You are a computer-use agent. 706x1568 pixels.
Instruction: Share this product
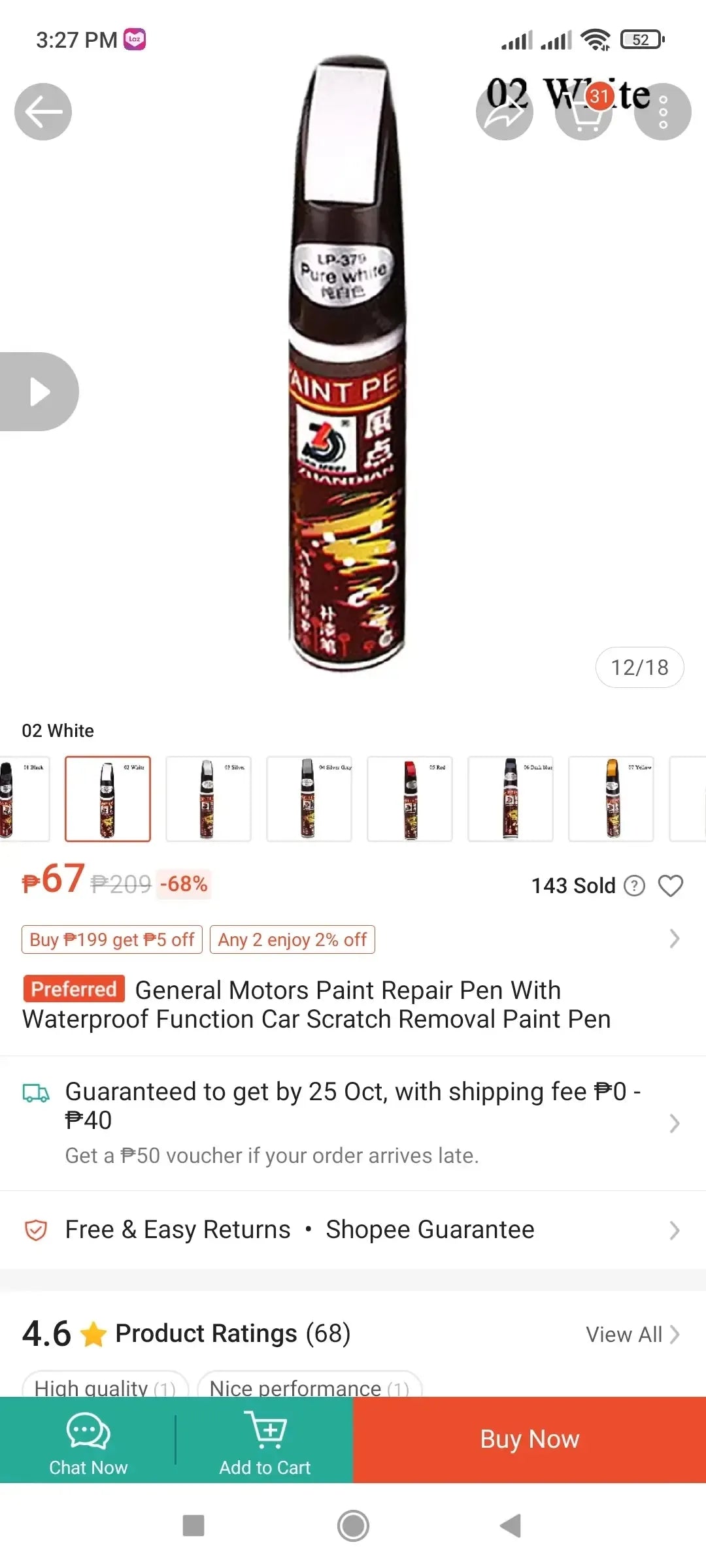click(x=504, y=112)
